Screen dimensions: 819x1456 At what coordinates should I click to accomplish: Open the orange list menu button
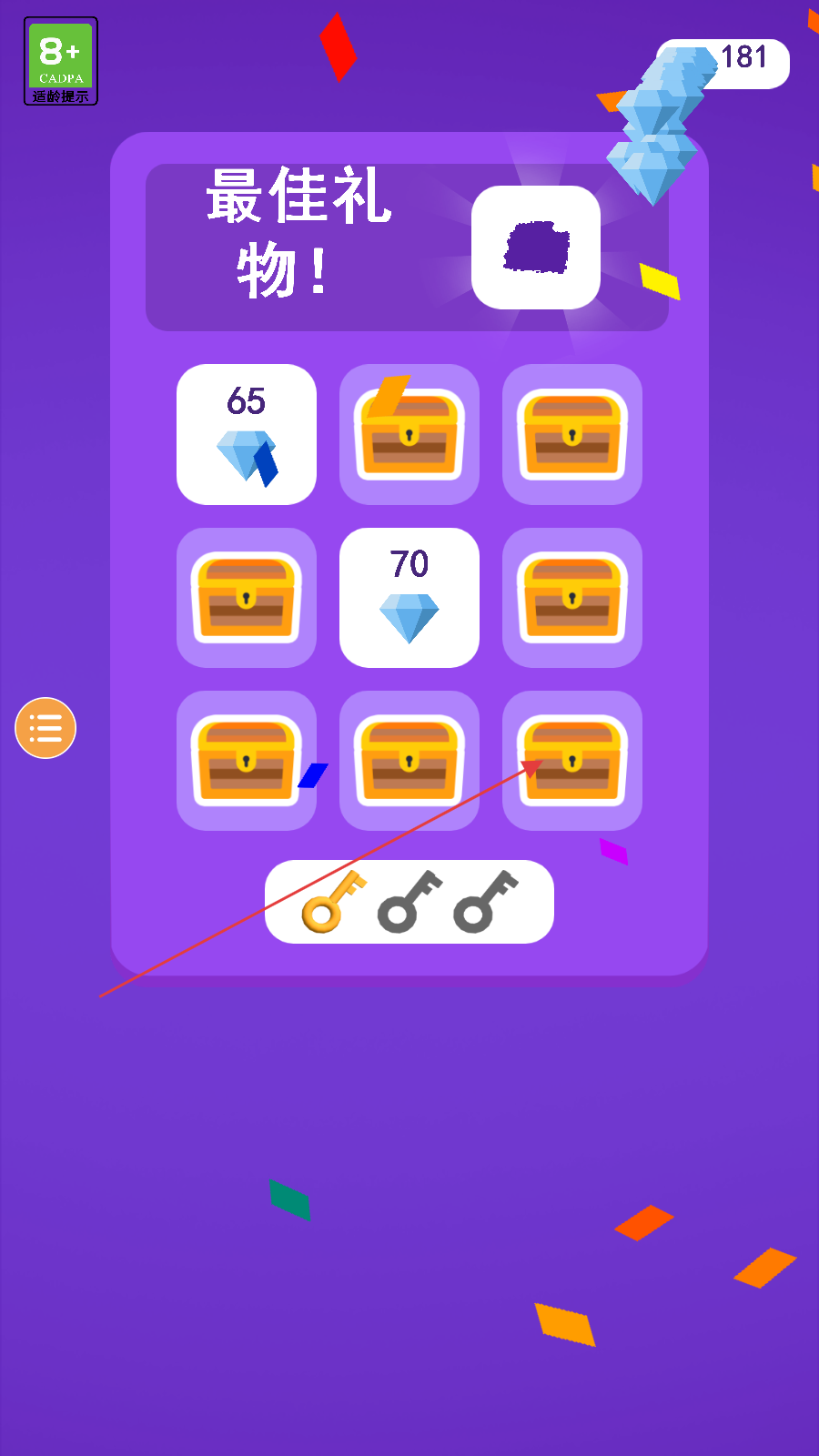[x=45, y=728]
